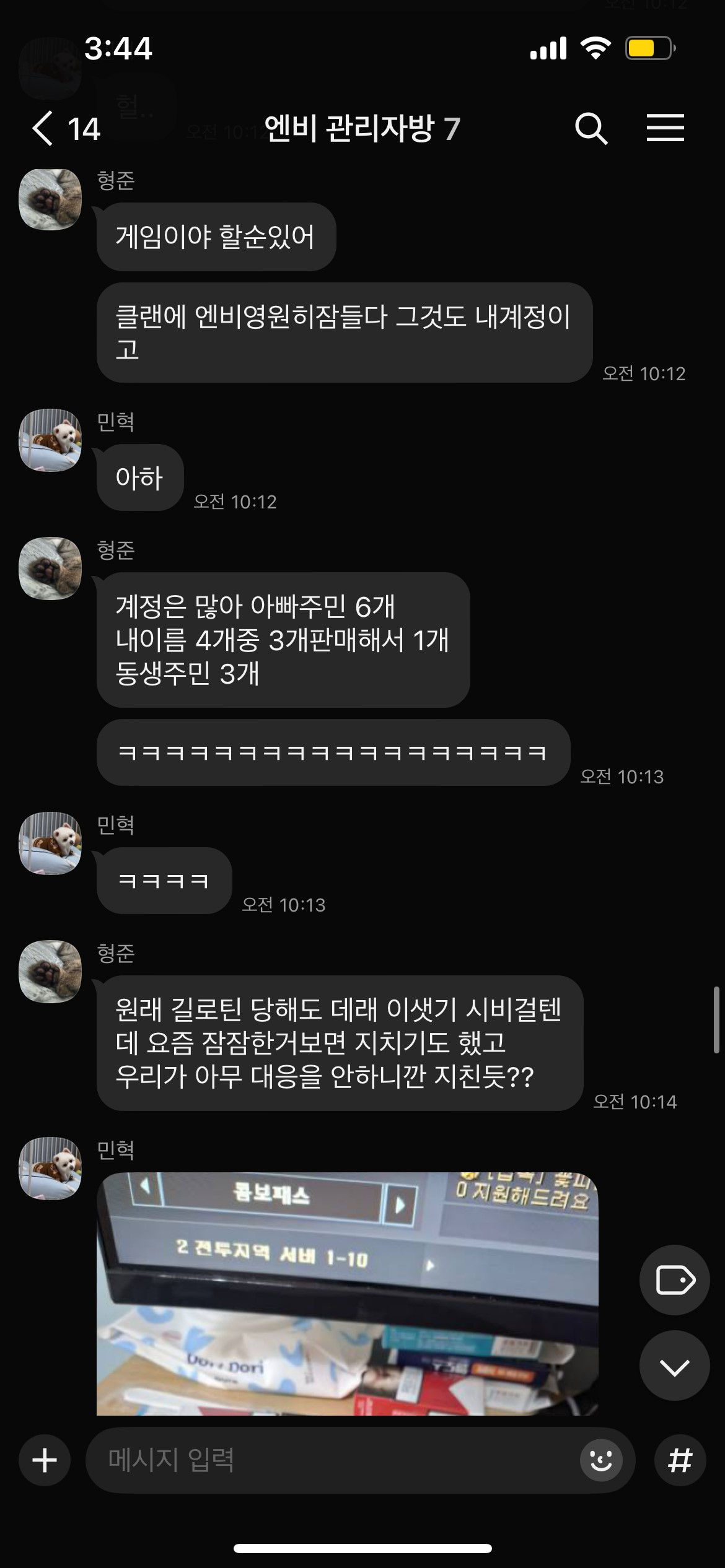
Task: Go back to the chat list
Action: [43, 129]
